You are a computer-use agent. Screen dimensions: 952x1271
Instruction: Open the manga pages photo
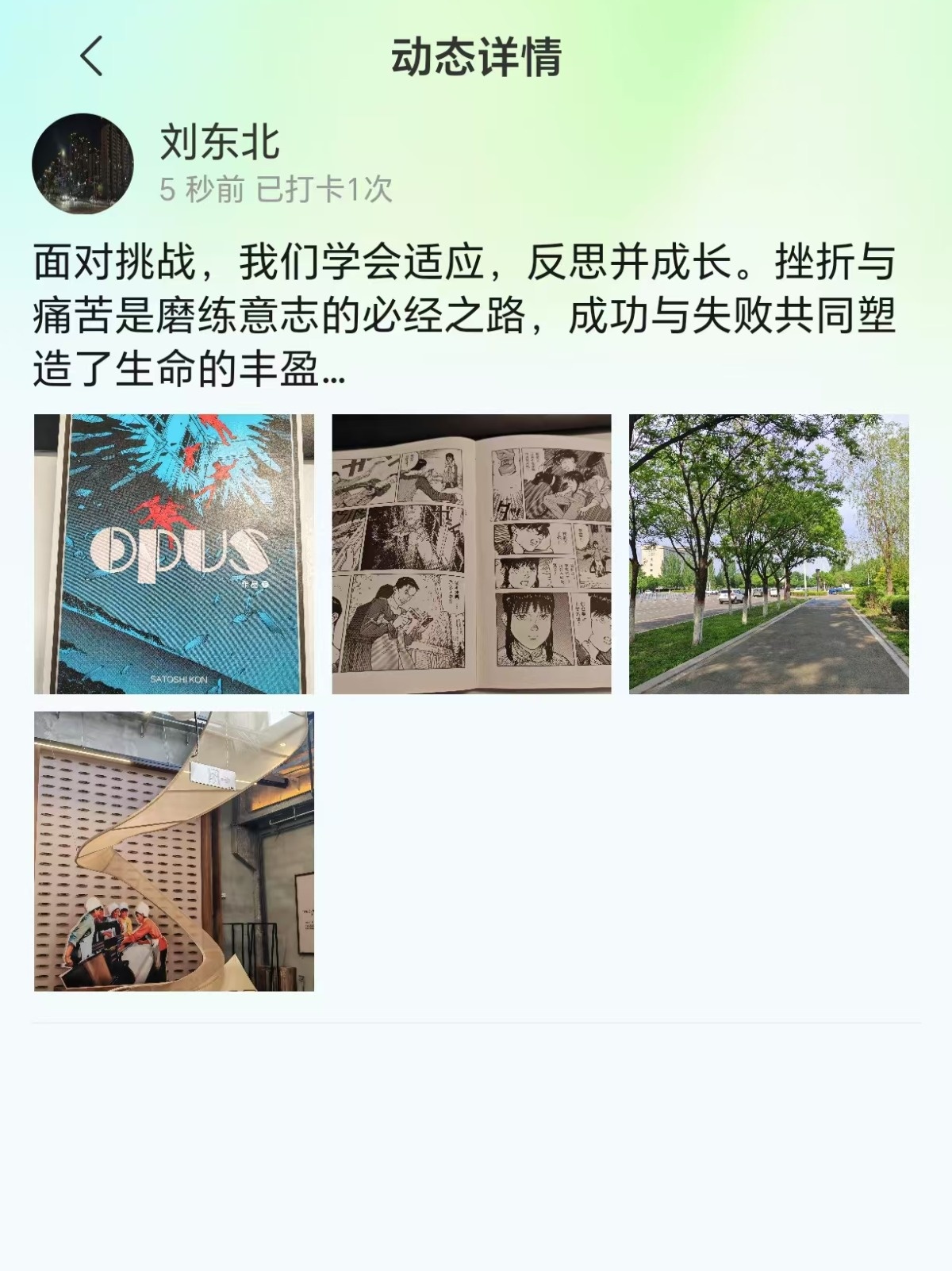(x=471, y=554)
